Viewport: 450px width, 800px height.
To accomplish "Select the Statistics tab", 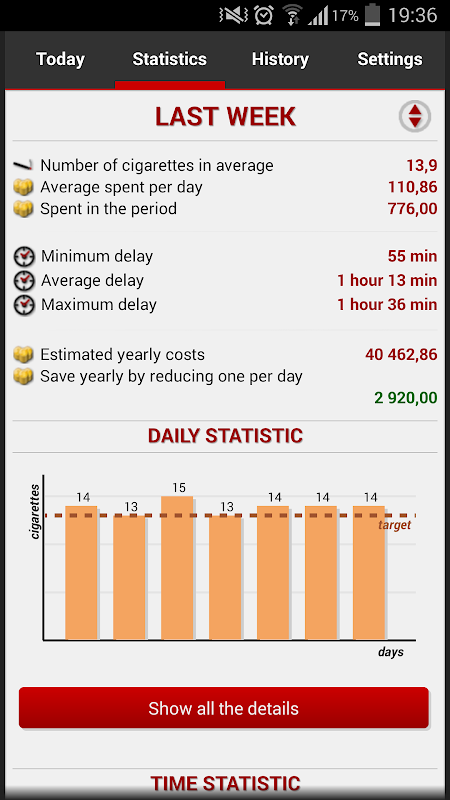I will pos(170,59).
